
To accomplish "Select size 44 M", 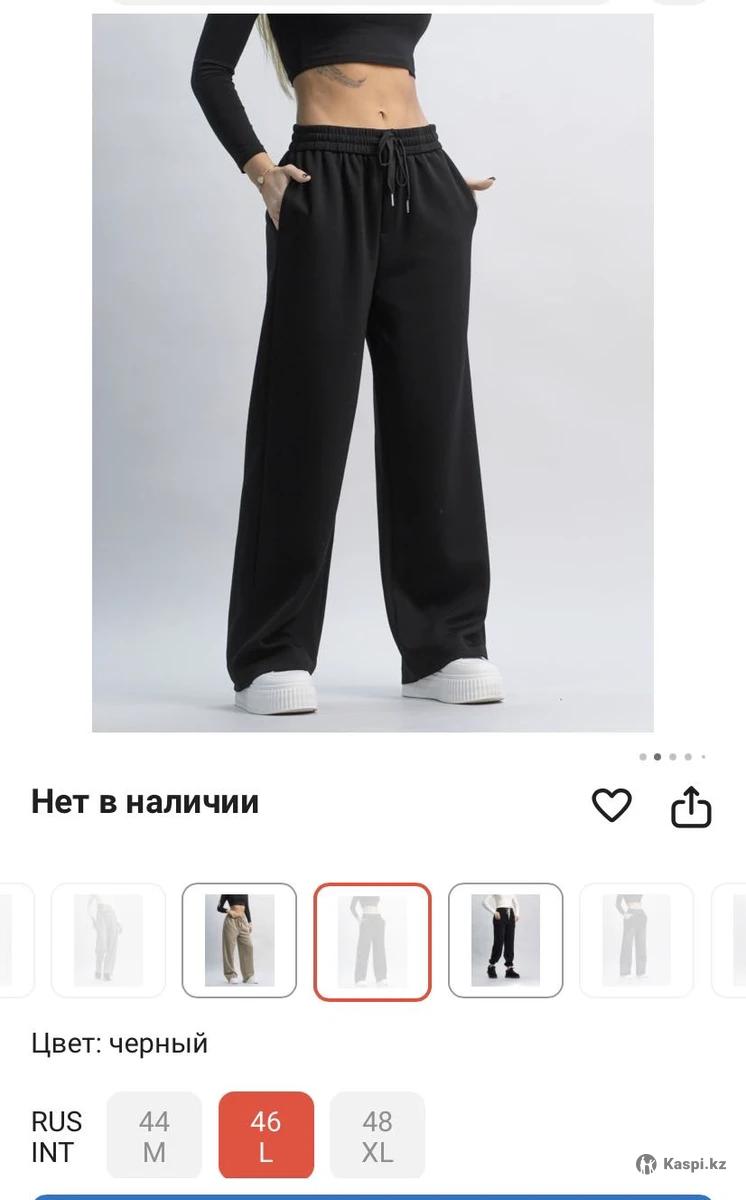I will [x=154, y=1136].
